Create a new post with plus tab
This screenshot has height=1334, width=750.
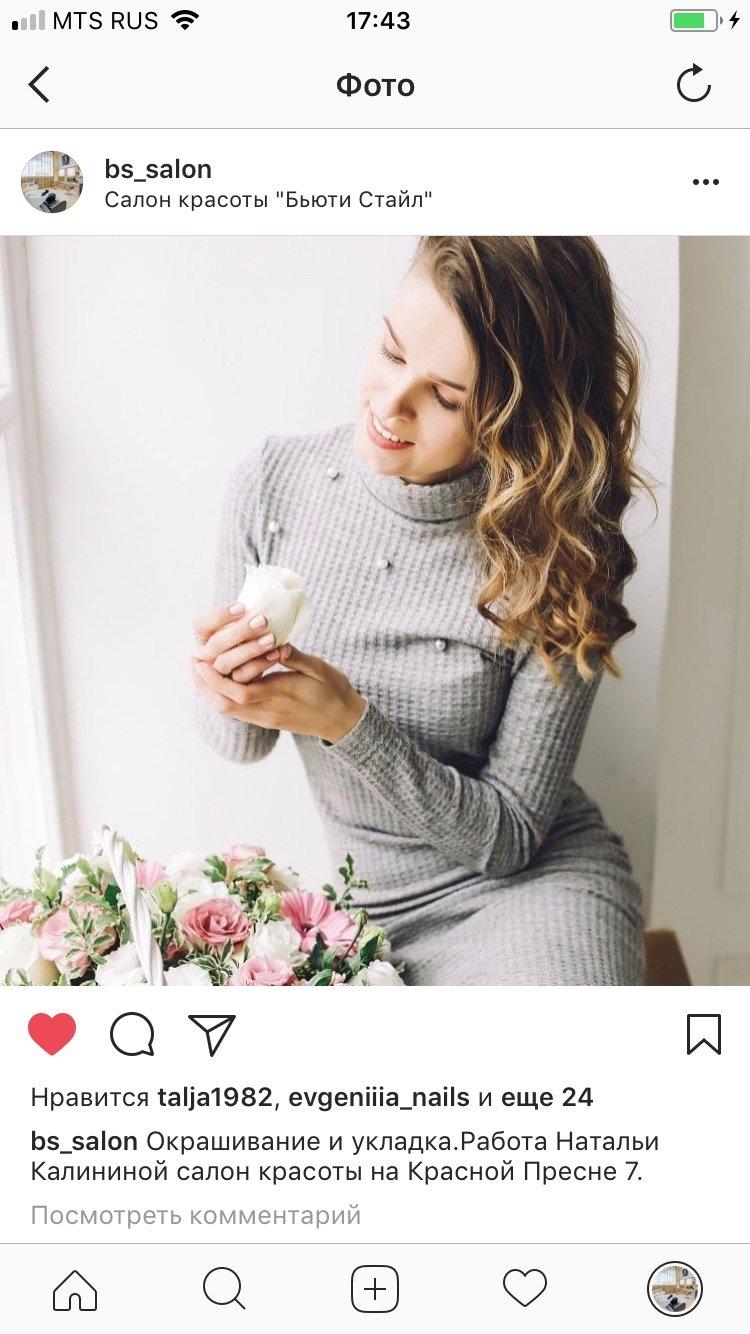[x=375, y=1288]
